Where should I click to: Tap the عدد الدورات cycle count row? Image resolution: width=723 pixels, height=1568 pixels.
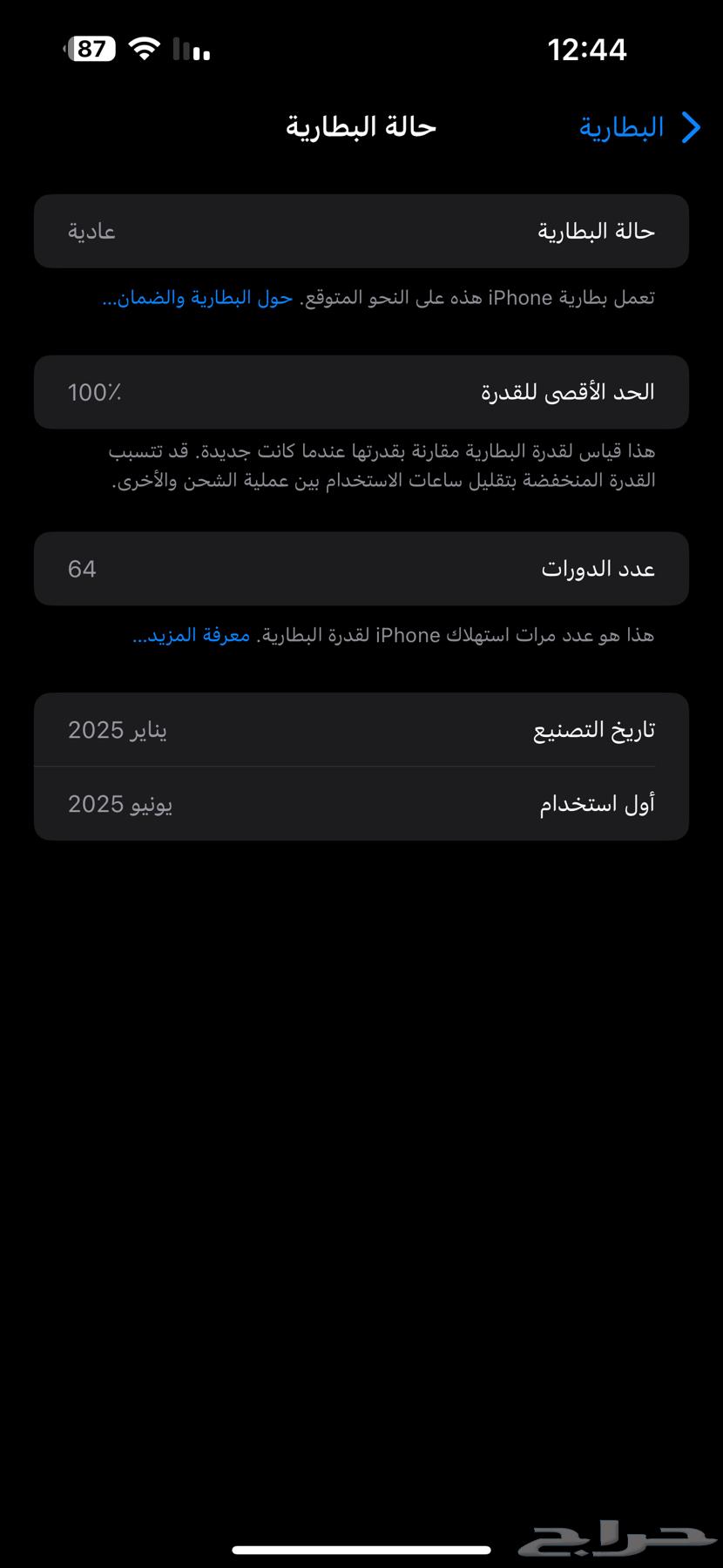coord(361,568)
